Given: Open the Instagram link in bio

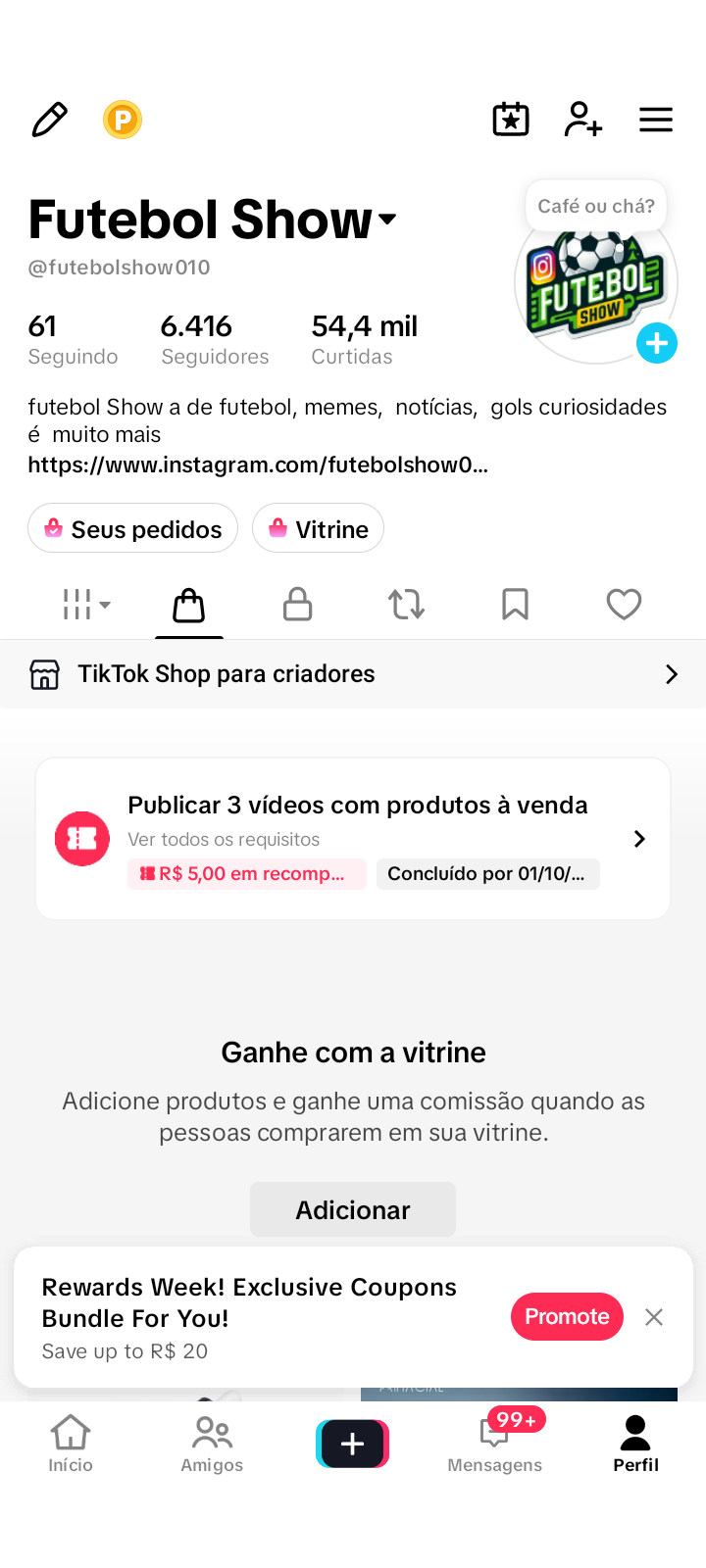Looking at the screenshot, I should coord(258,465).
